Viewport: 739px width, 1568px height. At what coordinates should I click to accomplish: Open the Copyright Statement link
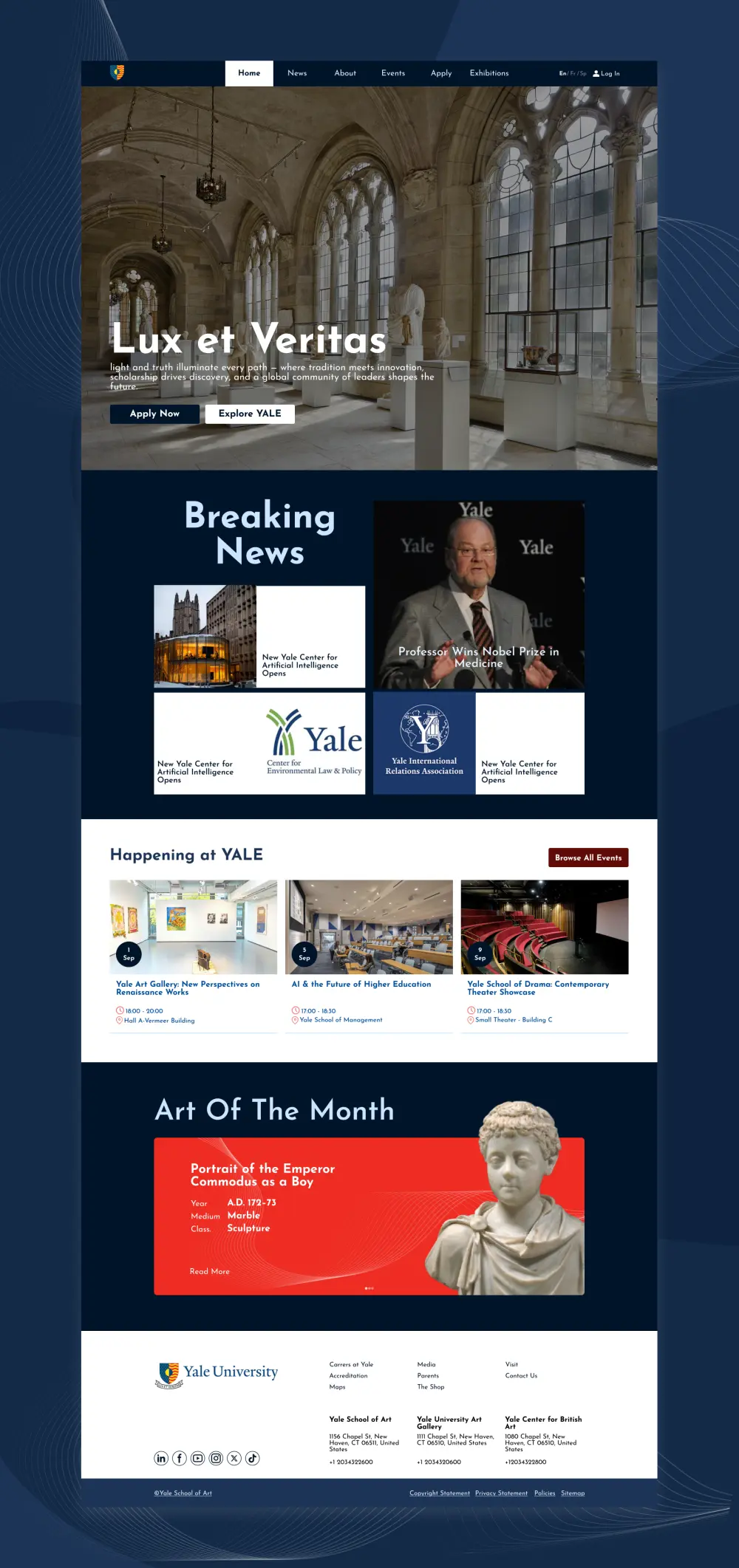pyautogui.click(x=440, y=1493)
